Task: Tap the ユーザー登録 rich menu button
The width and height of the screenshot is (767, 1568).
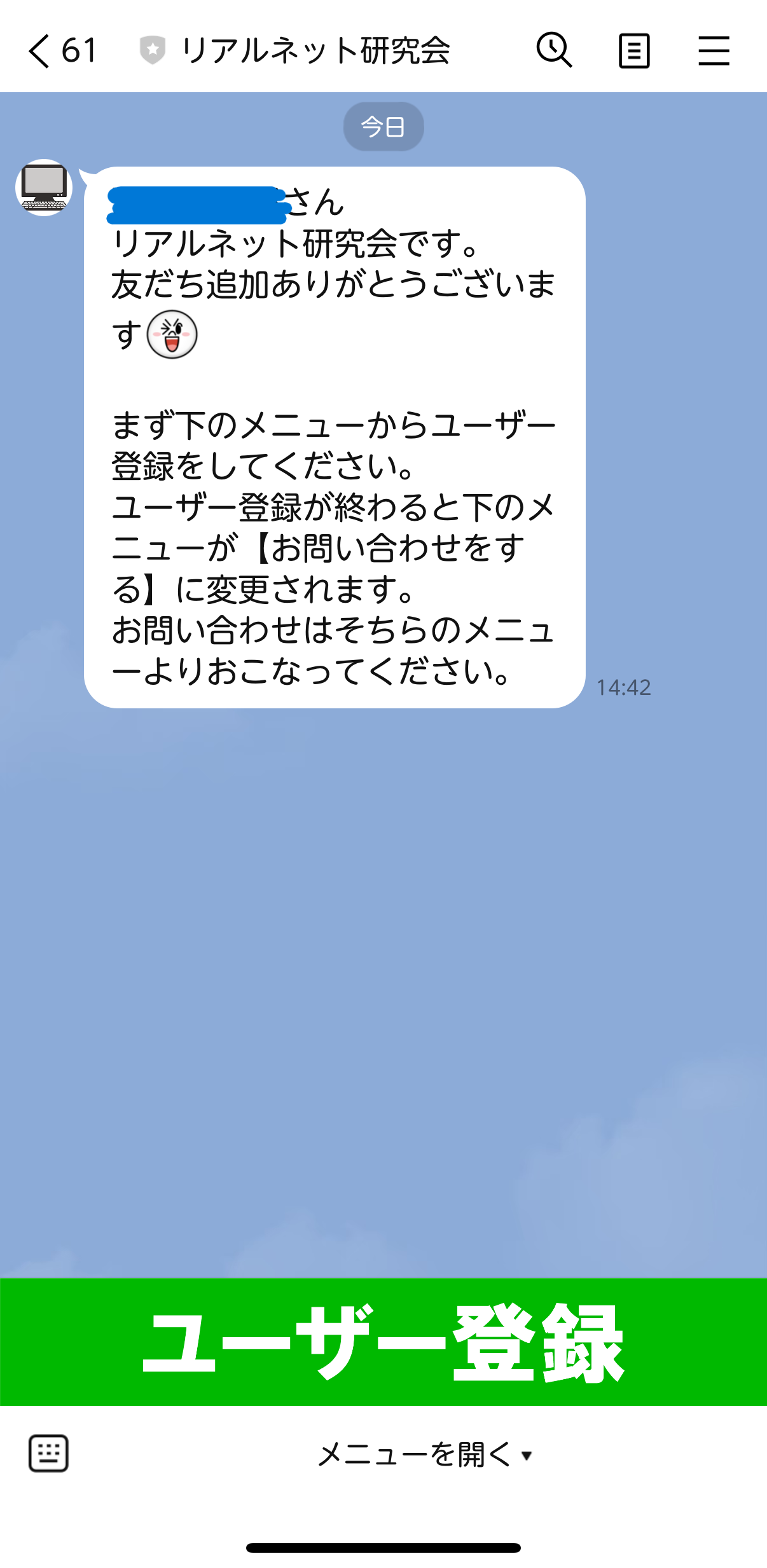Action: 383,1342
